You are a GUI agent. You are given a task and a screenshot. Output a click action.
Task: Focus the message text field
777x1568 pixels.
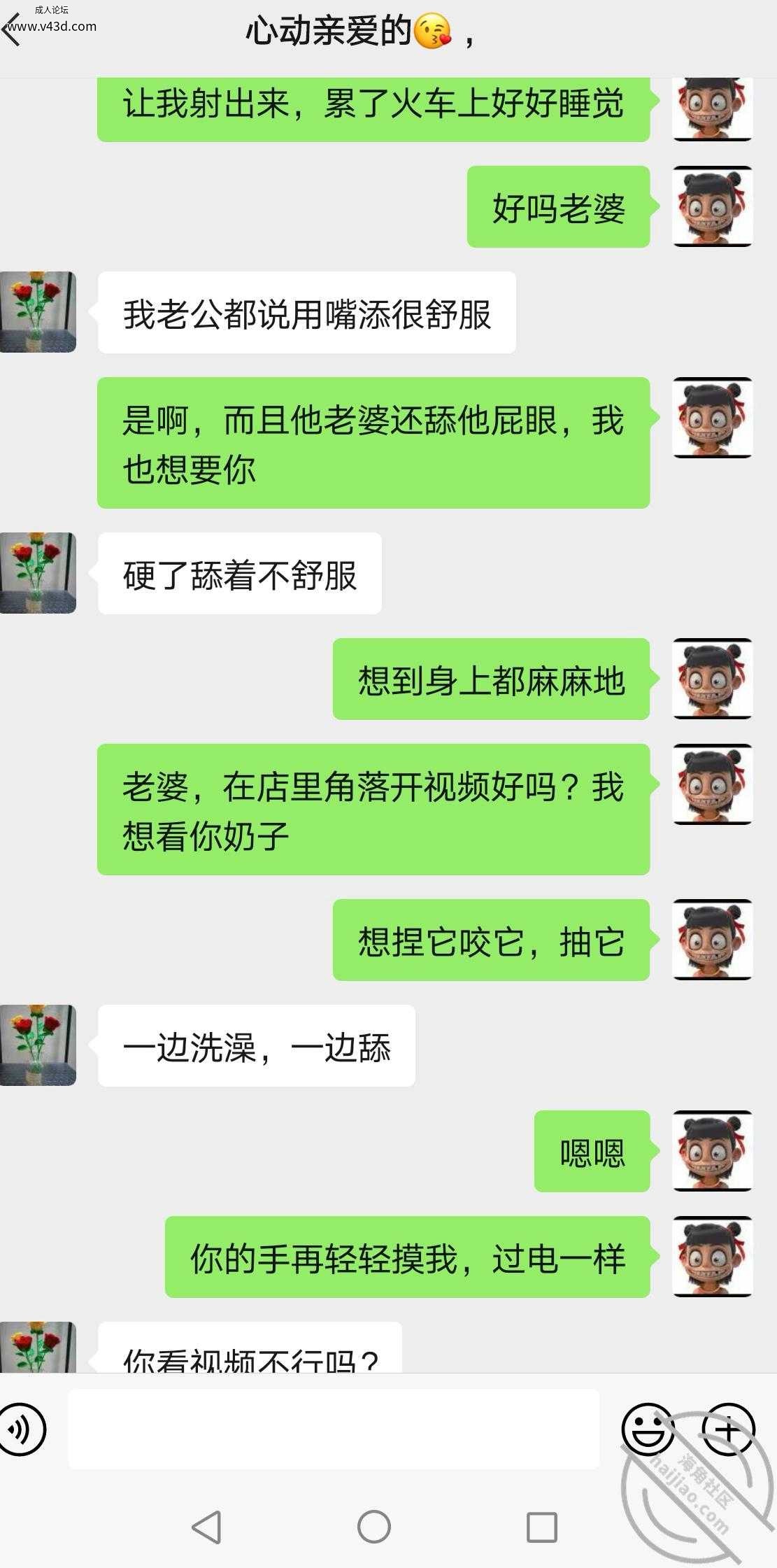point(334,1429)
